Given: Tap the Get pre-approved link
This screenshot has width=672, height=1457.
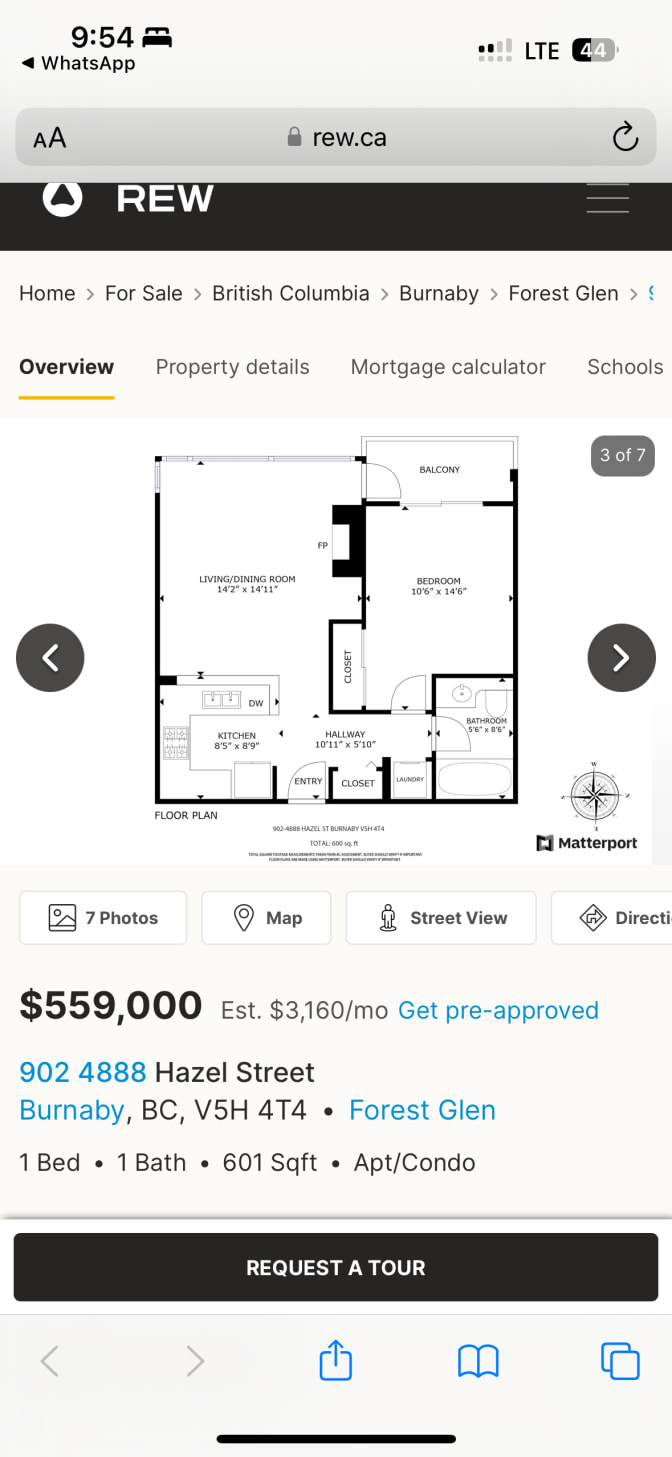Looking at the screenshot, I should tap(498, 1010).
